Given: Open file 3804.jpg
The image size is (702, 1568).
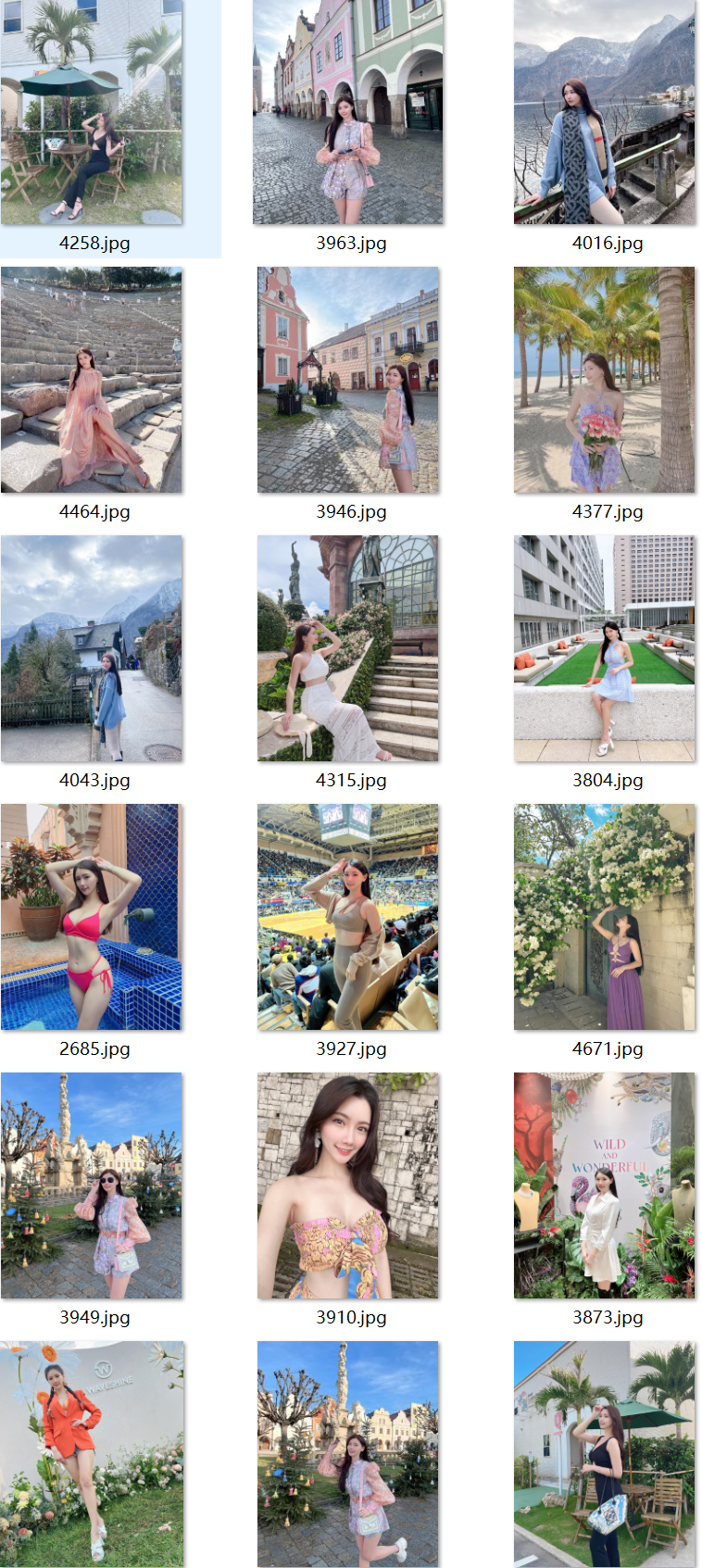Looking at the screenshot, I should point(604,648).
